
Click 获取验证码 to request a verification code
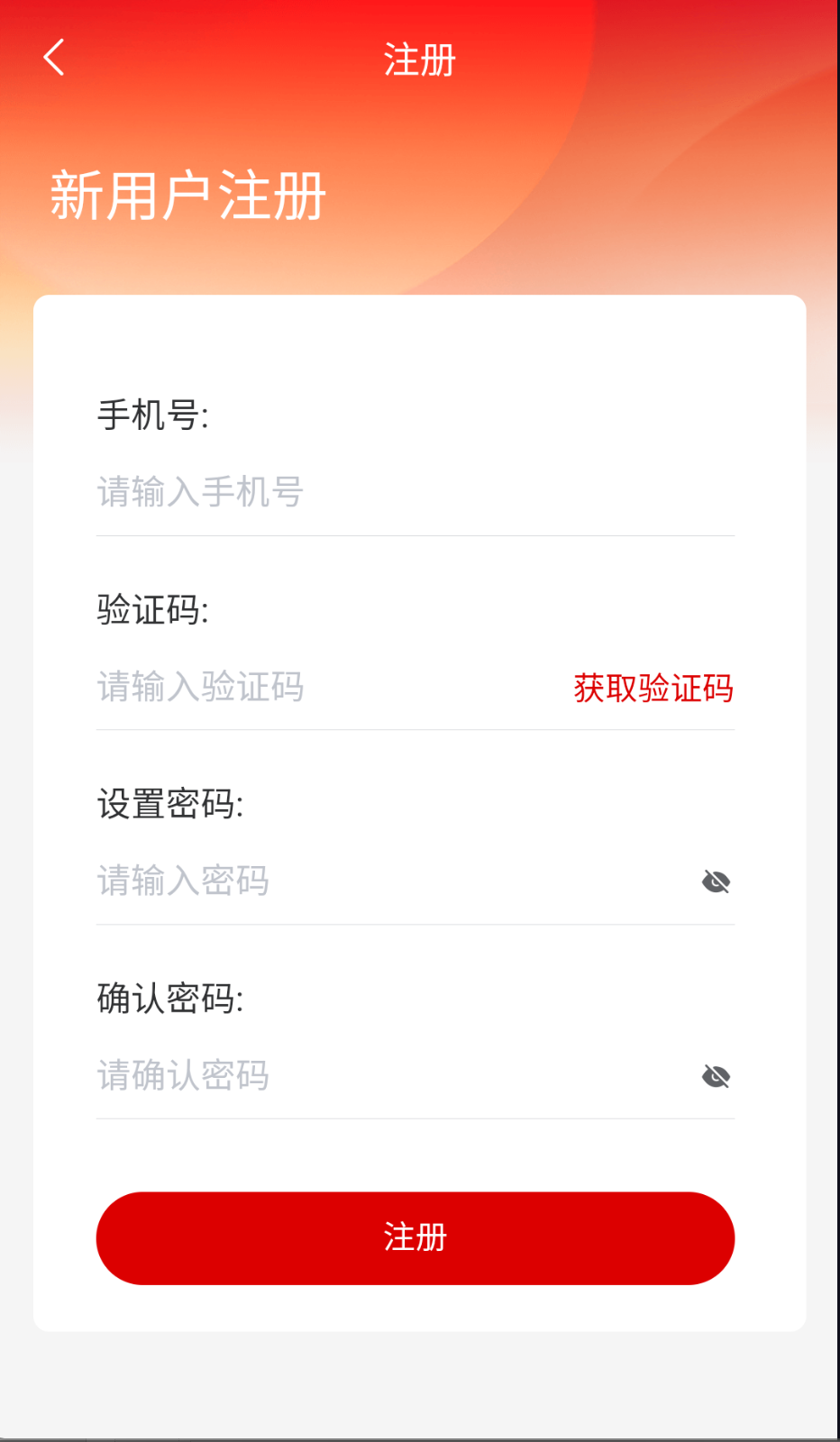click(x=651, y=688)
